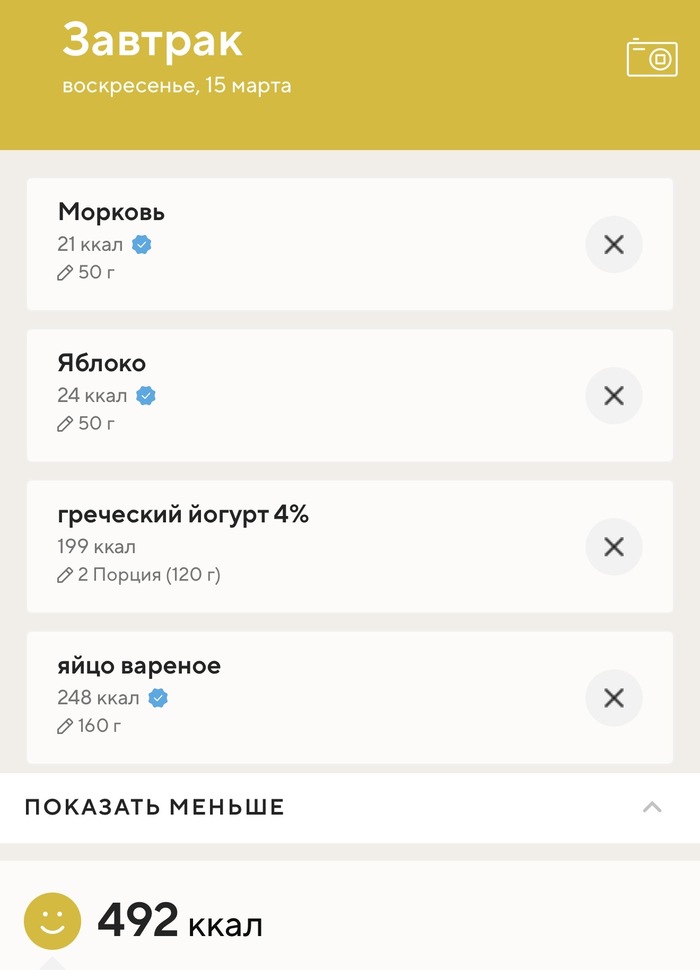700x970 pixels.
Task: Remove греческий йогурт 4% from list
Action: 613,547
